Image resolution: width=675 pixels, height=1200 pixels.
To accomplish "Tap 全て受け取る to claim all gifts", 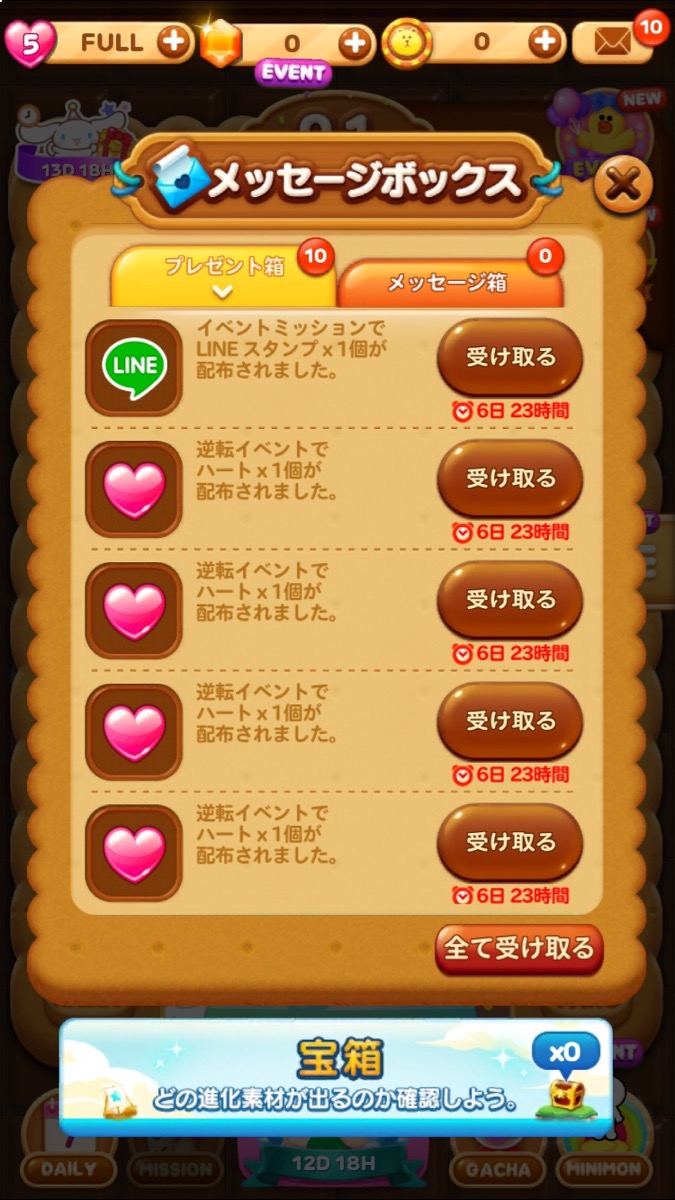I will [519, 948].
